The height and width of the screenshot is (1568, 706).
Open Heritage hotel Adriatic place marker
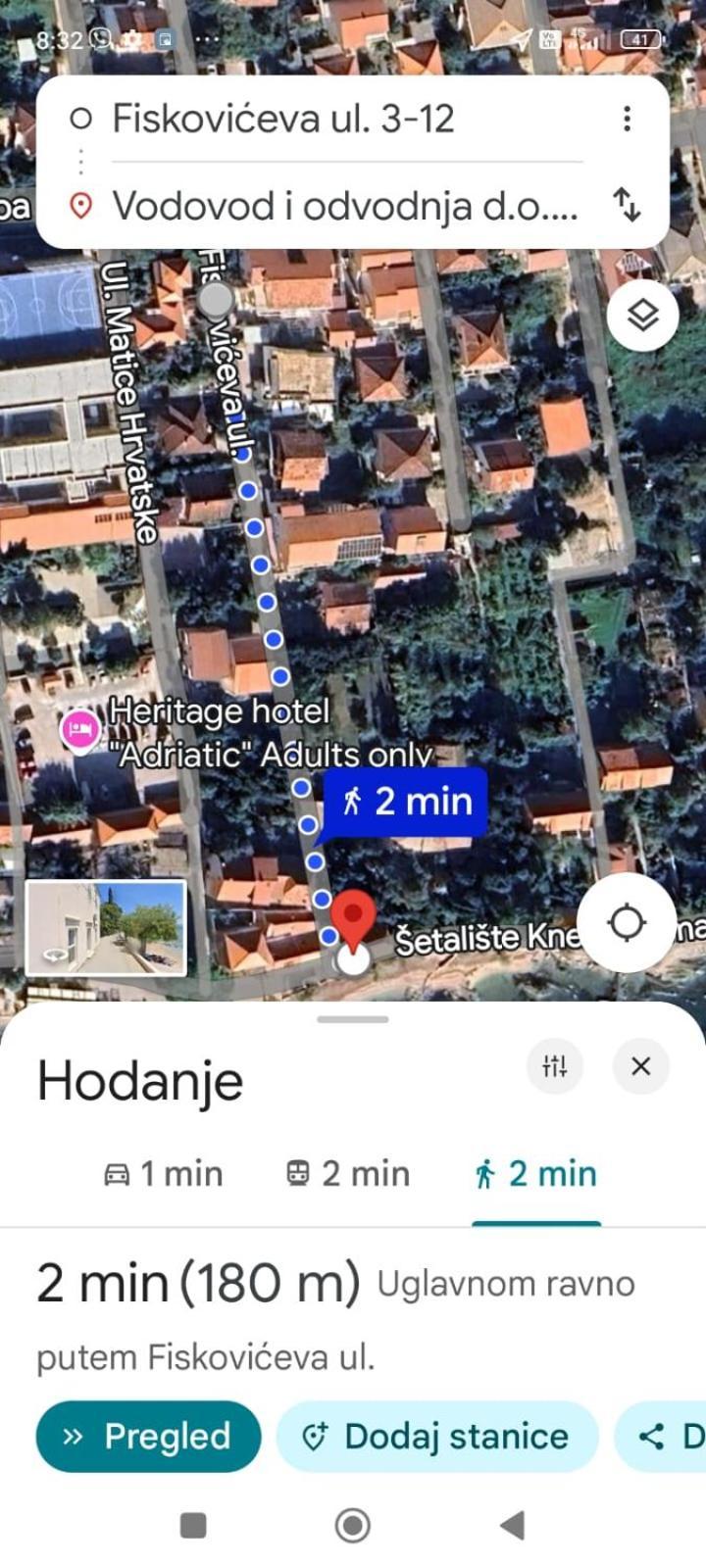pyautogui.click(x=80, y=730)
